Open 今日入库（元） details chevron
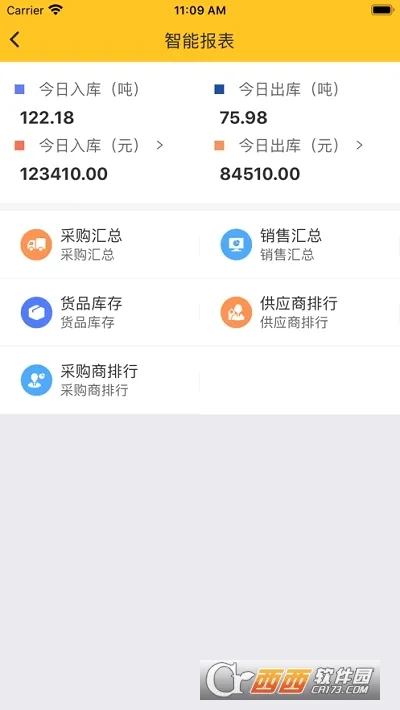The width and height of the screenshot is (400, 710). click(x=159, y=145)
